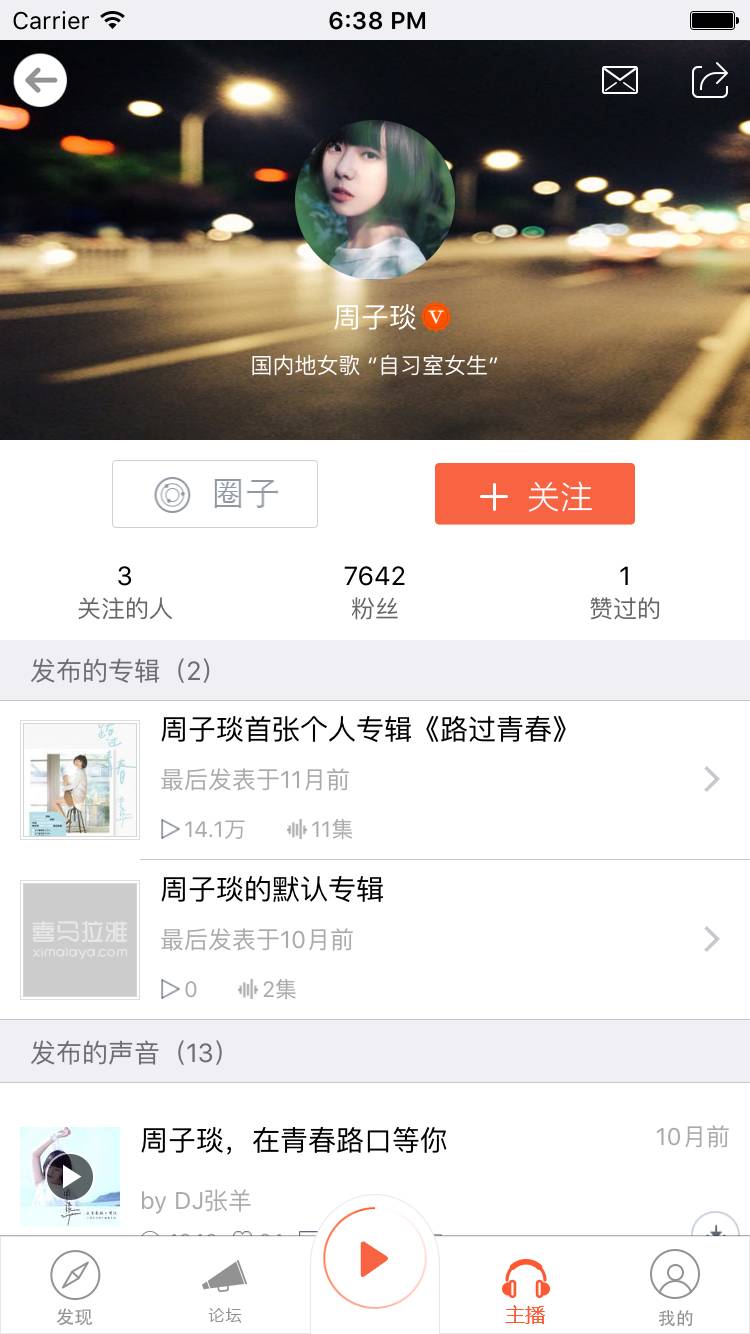Share this profile
This screenshot has width=750, height=1334.
coord(710,80)
